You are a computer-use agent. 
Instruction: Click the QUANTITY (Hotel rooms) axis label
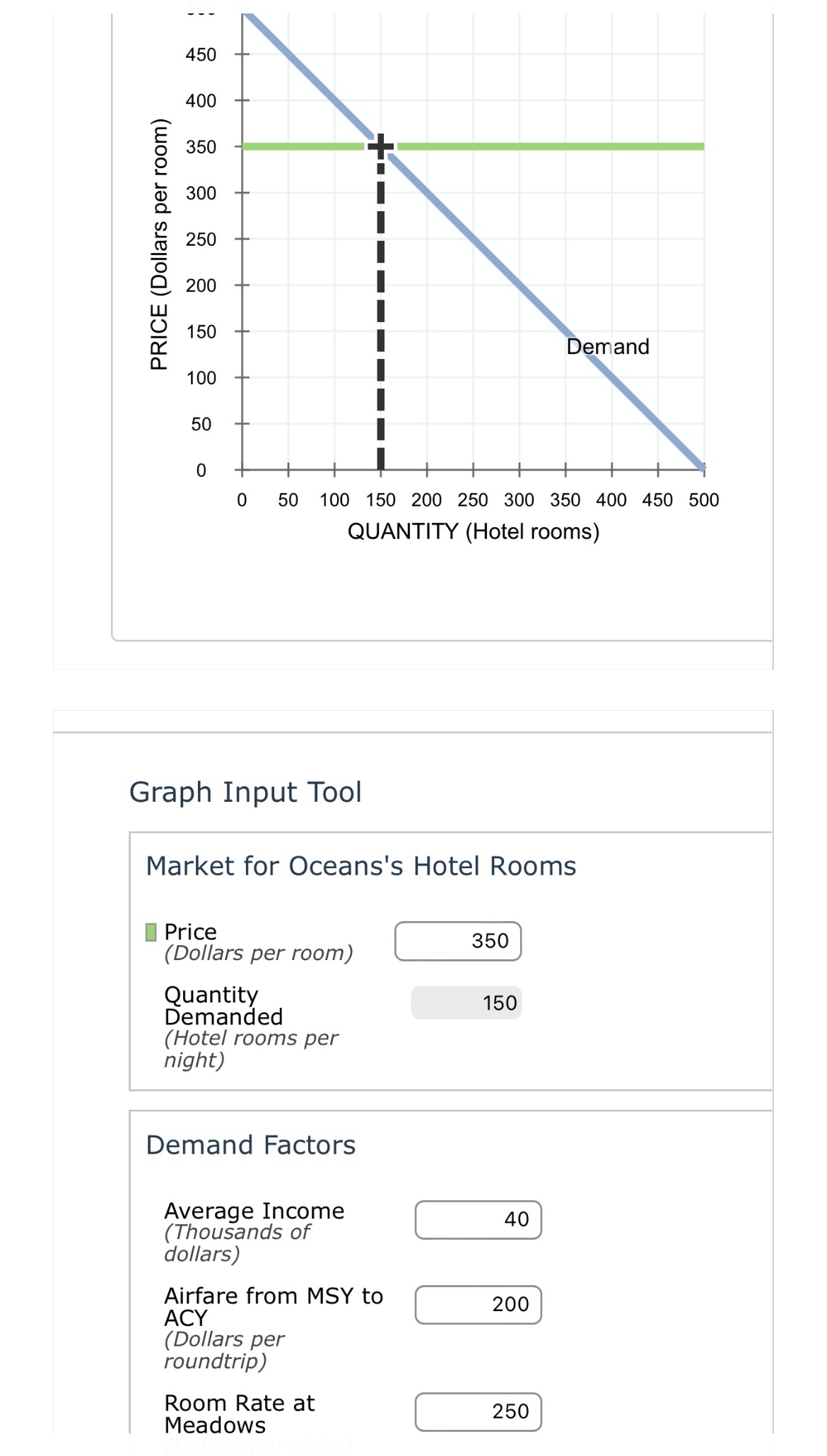point(474,531)
